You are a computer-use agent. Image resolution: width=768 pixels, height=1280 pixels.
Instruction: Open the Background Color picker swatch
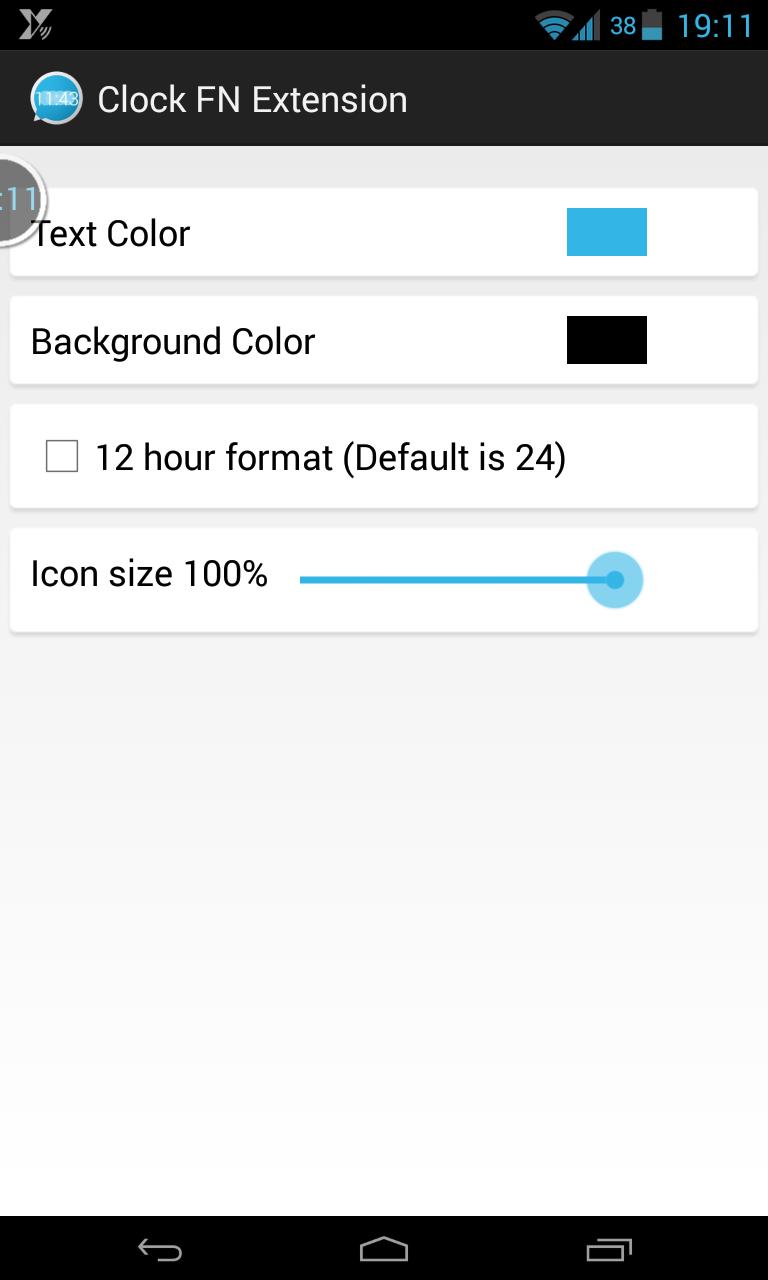click(x=606, y=340)
